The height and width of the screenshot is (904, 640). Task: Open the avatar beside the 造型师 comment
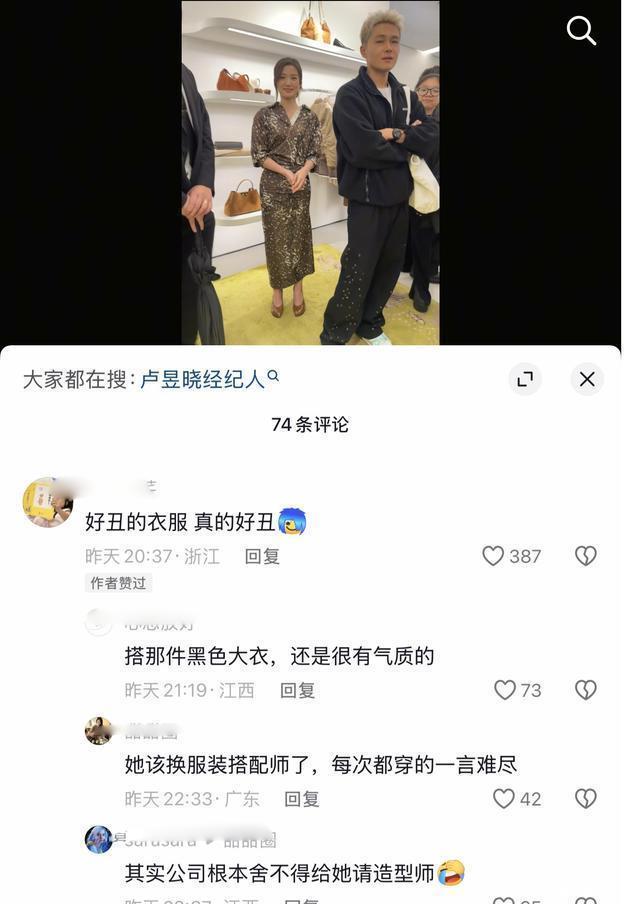click(x=99, y=839)
